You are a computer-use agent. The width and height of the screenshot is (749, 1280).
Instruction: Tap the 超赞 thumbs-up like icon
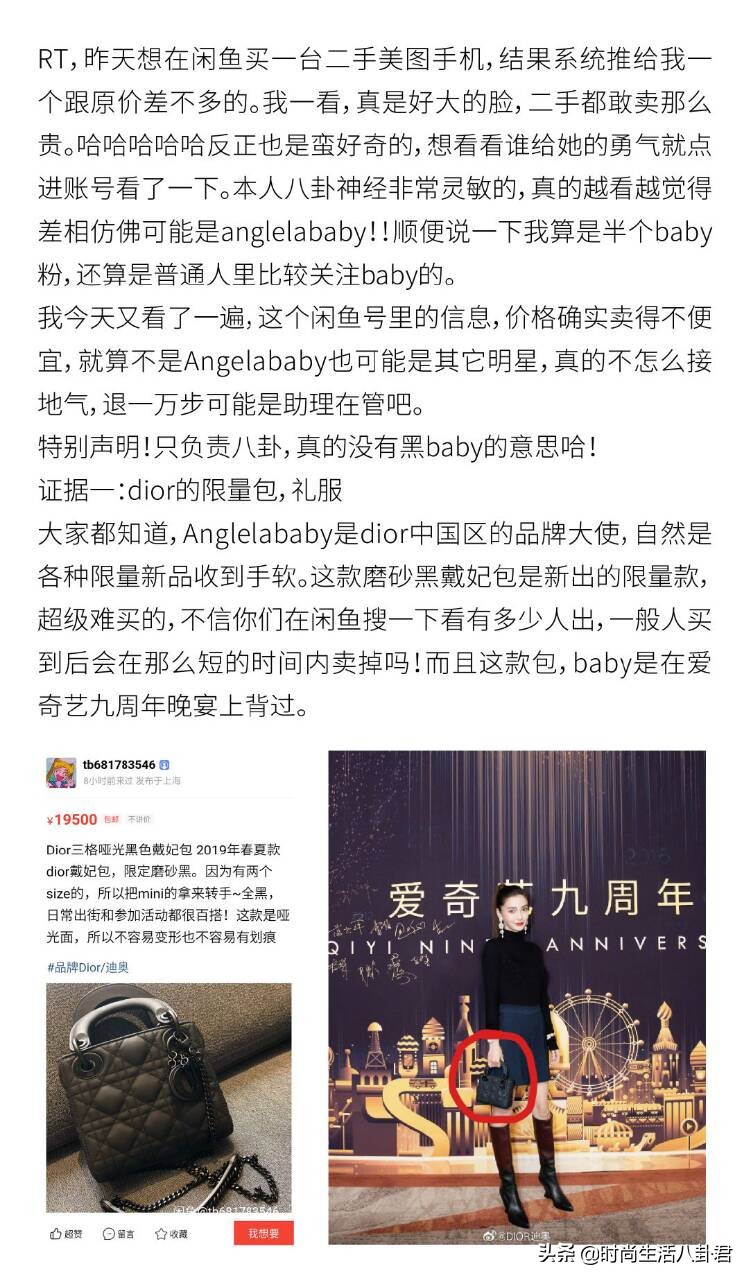click(56, 1232)
